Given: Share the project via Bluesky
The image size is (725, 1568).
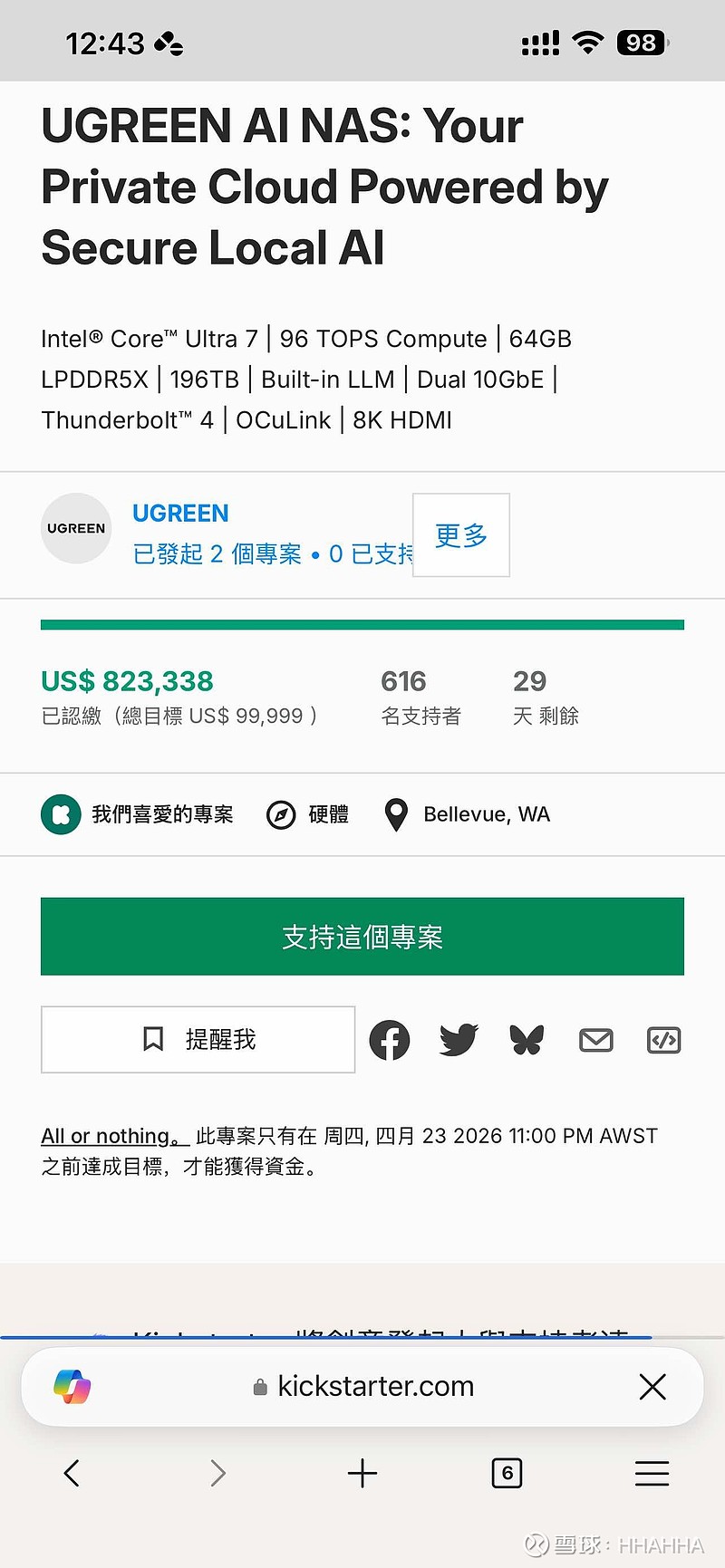Looking at the screenshot, I should click(x=527, y=1040).
